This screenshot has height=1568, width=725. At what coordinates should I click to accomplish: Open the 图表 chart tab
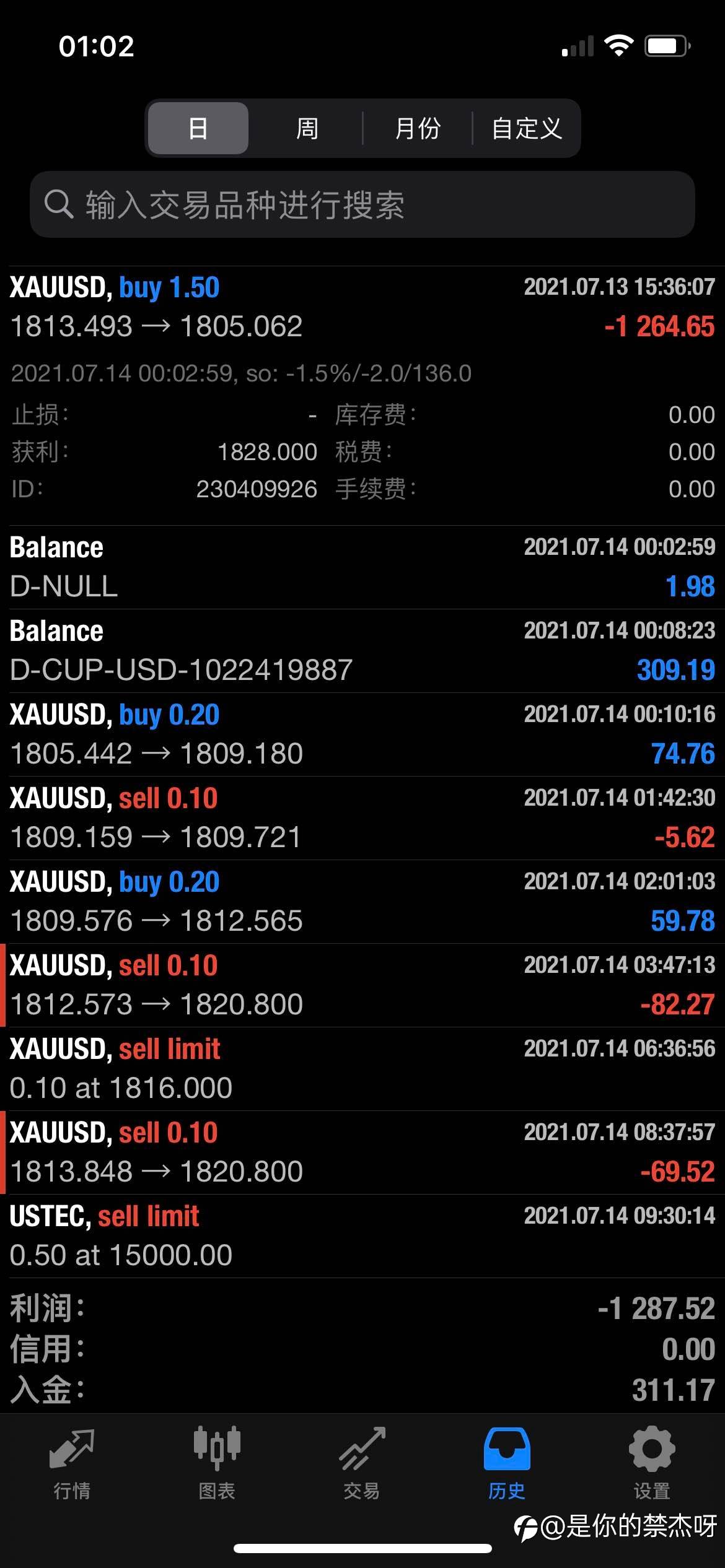217,1463
